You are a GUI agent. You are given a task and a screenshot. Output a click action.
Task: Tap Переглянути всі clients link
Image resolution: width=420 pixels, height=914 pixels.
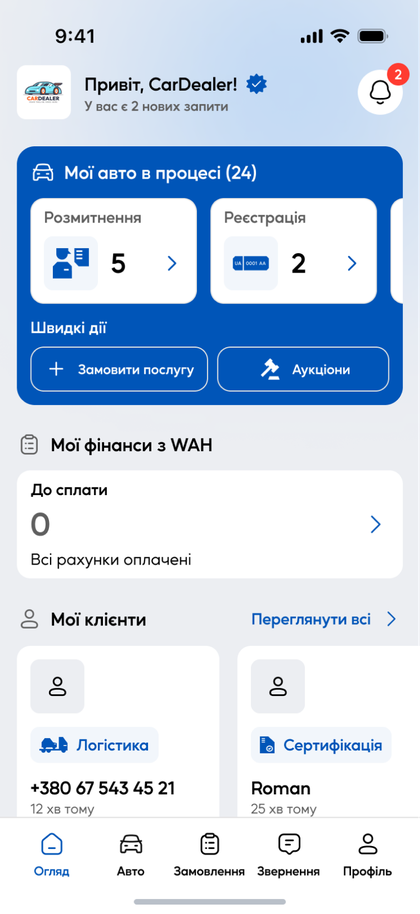[324, 619]
